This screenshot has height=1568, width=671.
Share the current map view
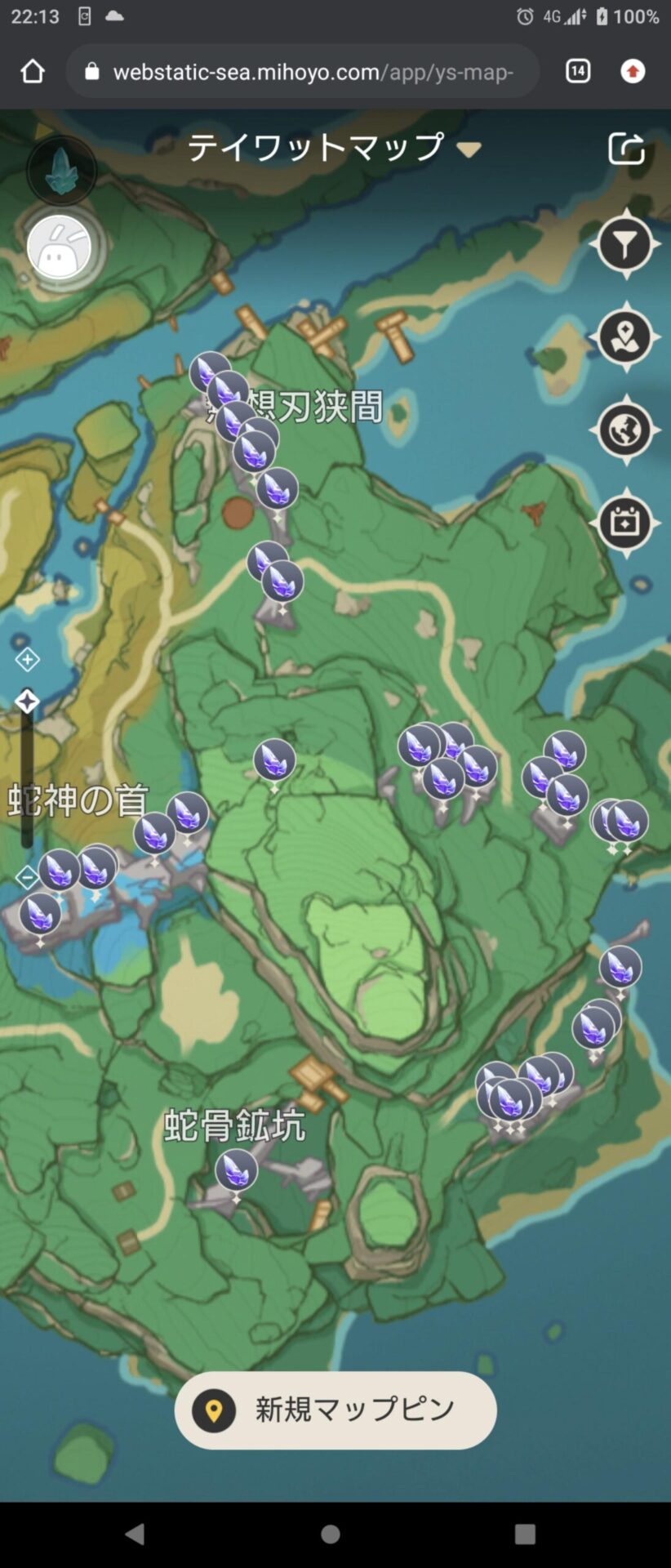coord(626,149)
